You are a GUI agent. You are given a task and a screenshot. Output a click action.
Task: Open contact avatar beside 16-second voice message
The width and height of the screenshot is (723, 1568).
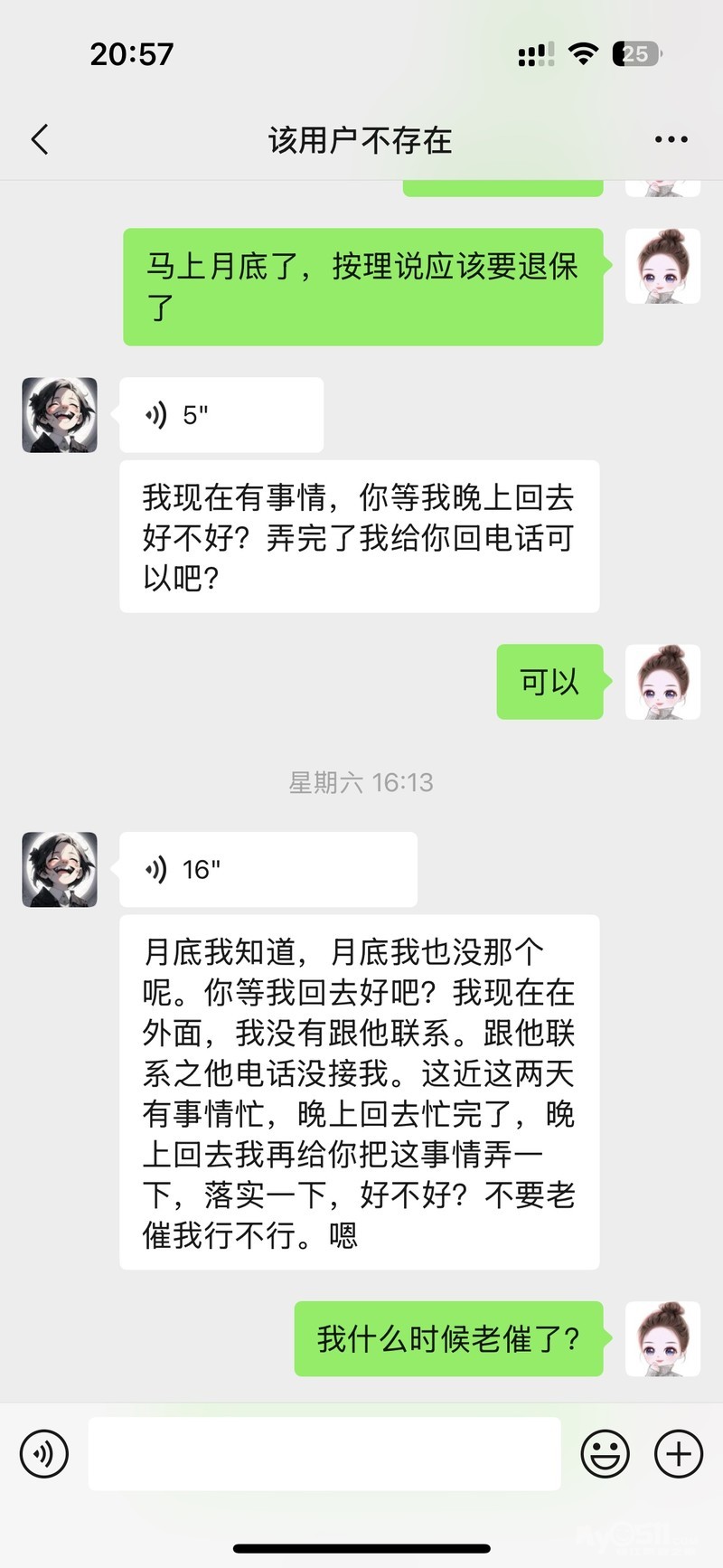click(60, 869)
